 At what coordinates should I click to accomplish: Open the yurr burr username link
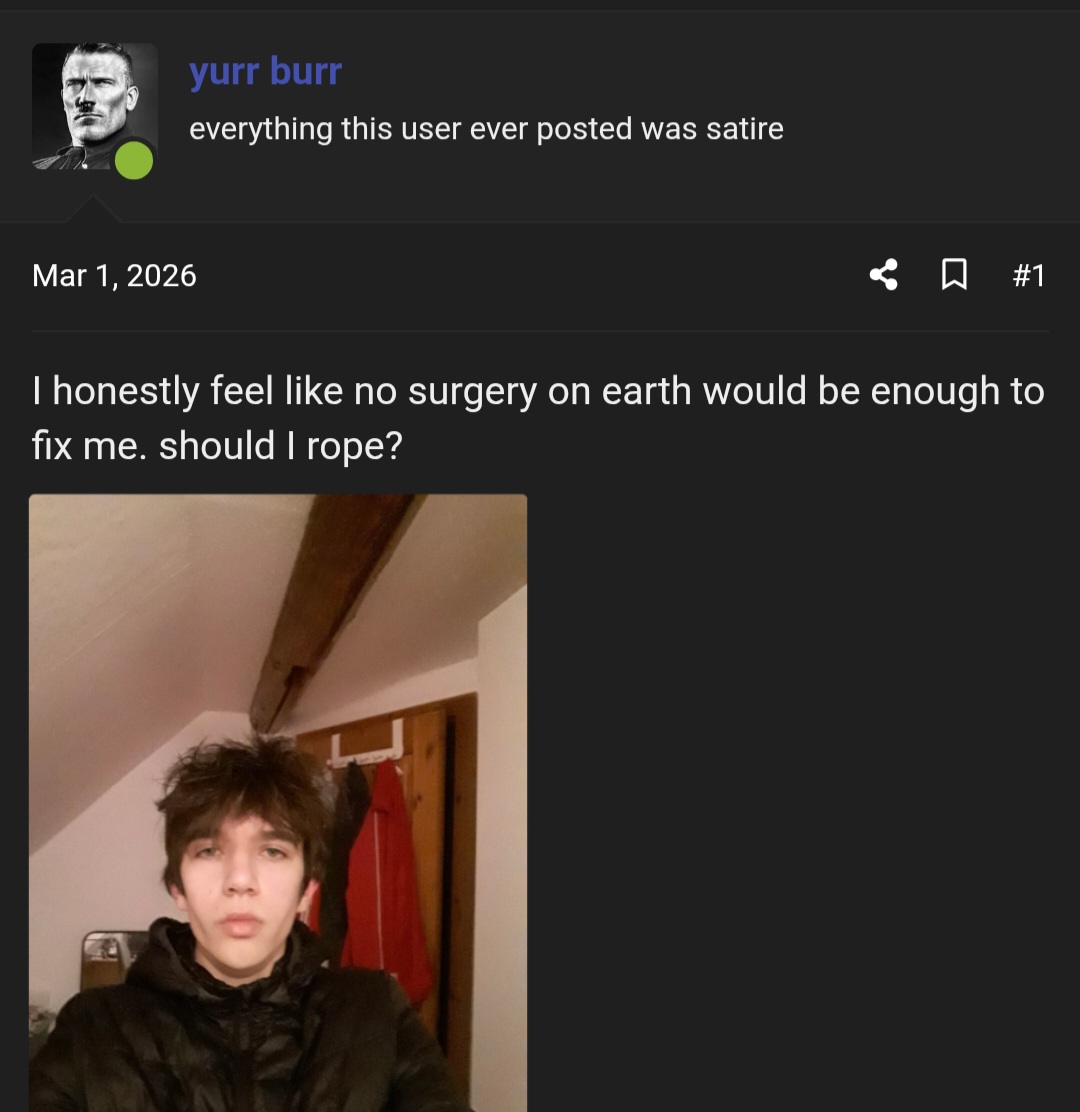pos(265,71)
